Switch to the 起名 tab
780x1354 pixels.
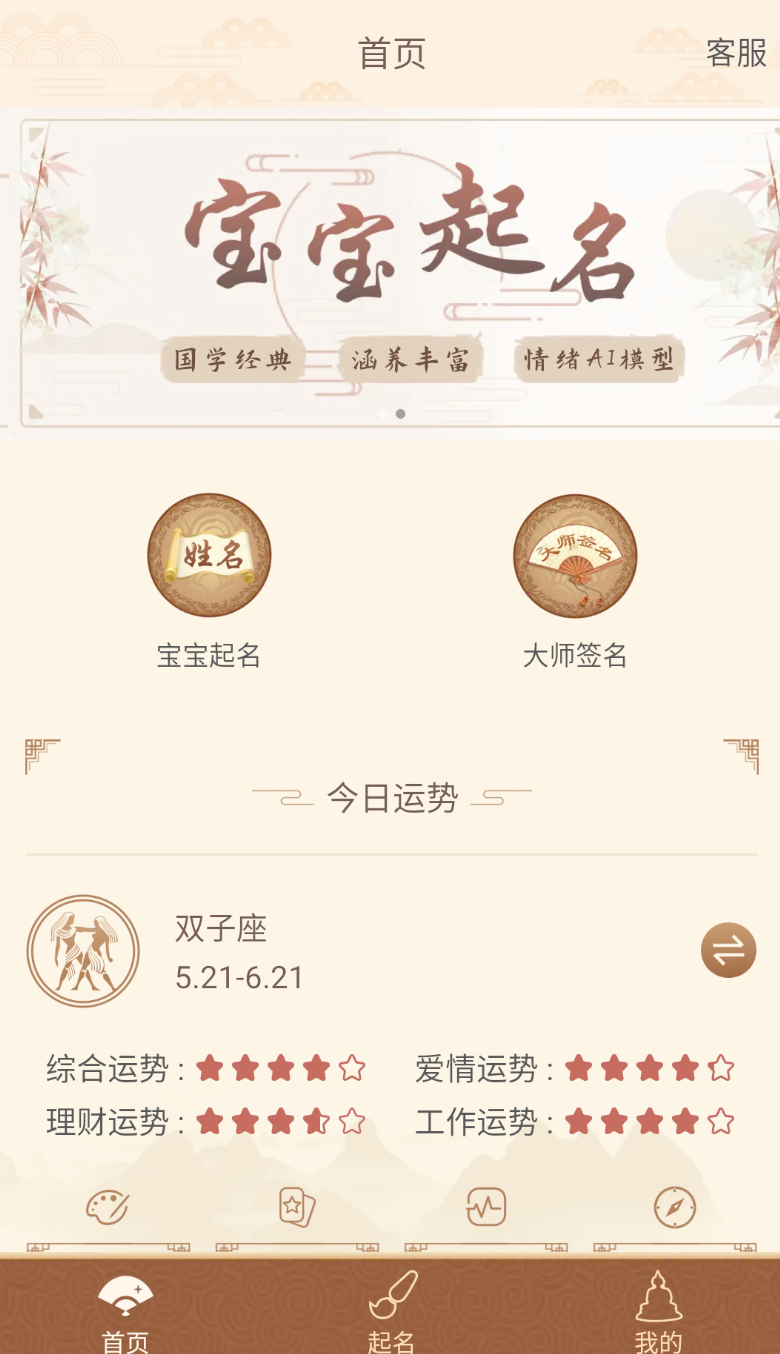(x=391, y=1310)
